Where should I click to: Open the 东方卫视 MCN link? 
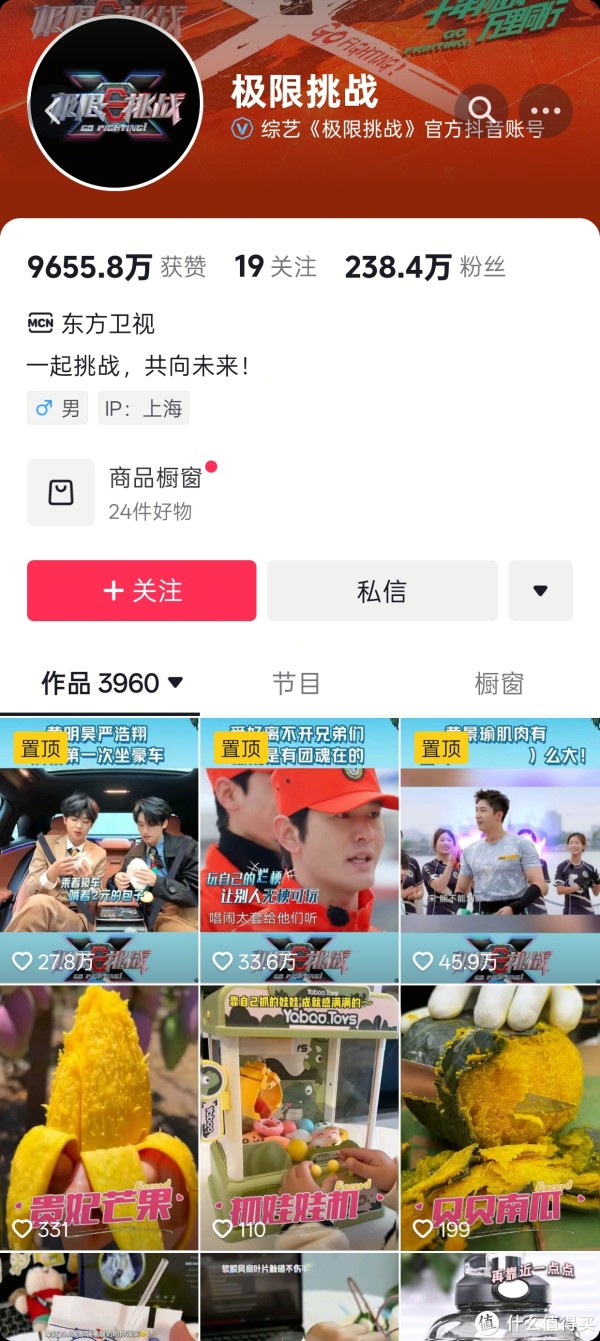[x=92, y=323]
